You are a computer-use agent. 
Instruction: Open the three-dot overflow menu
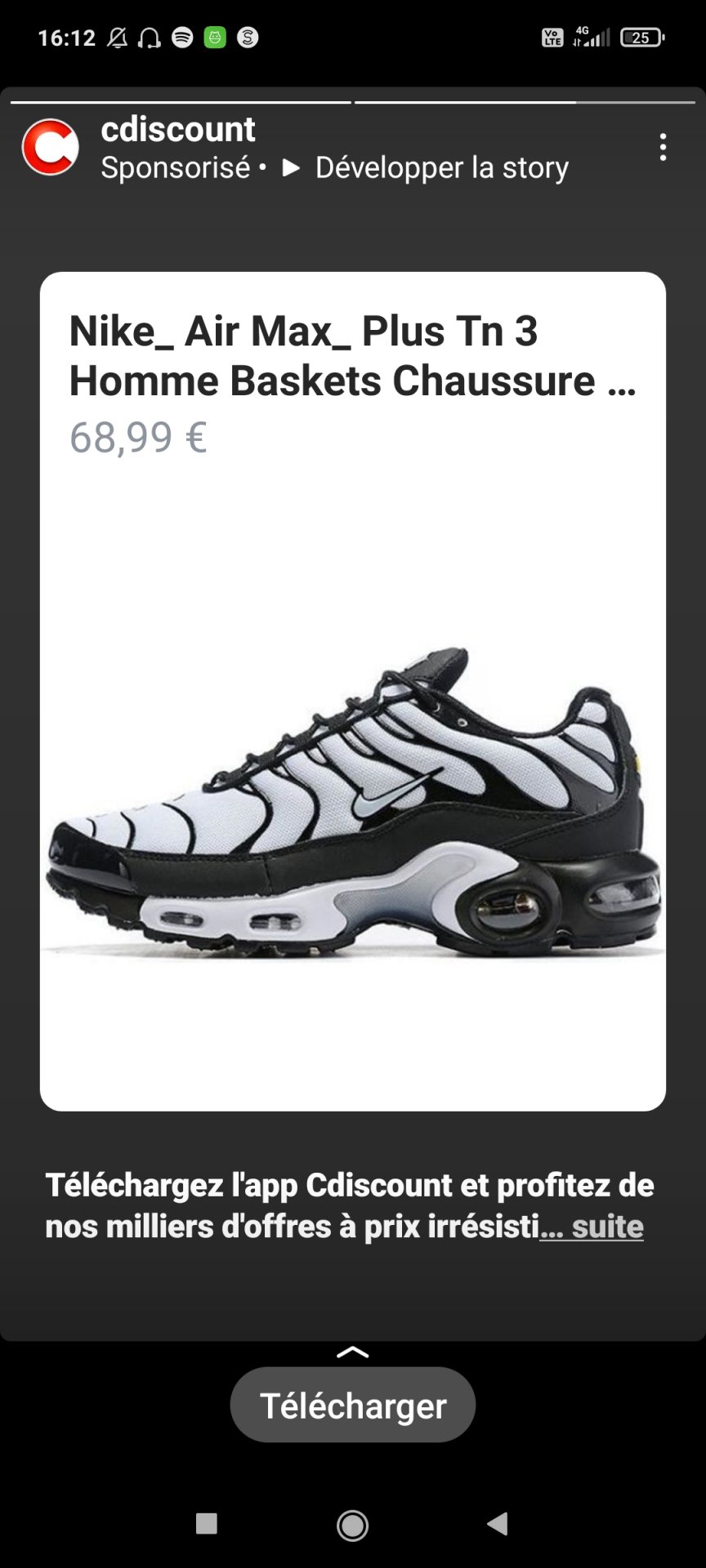tap(663, 147)
